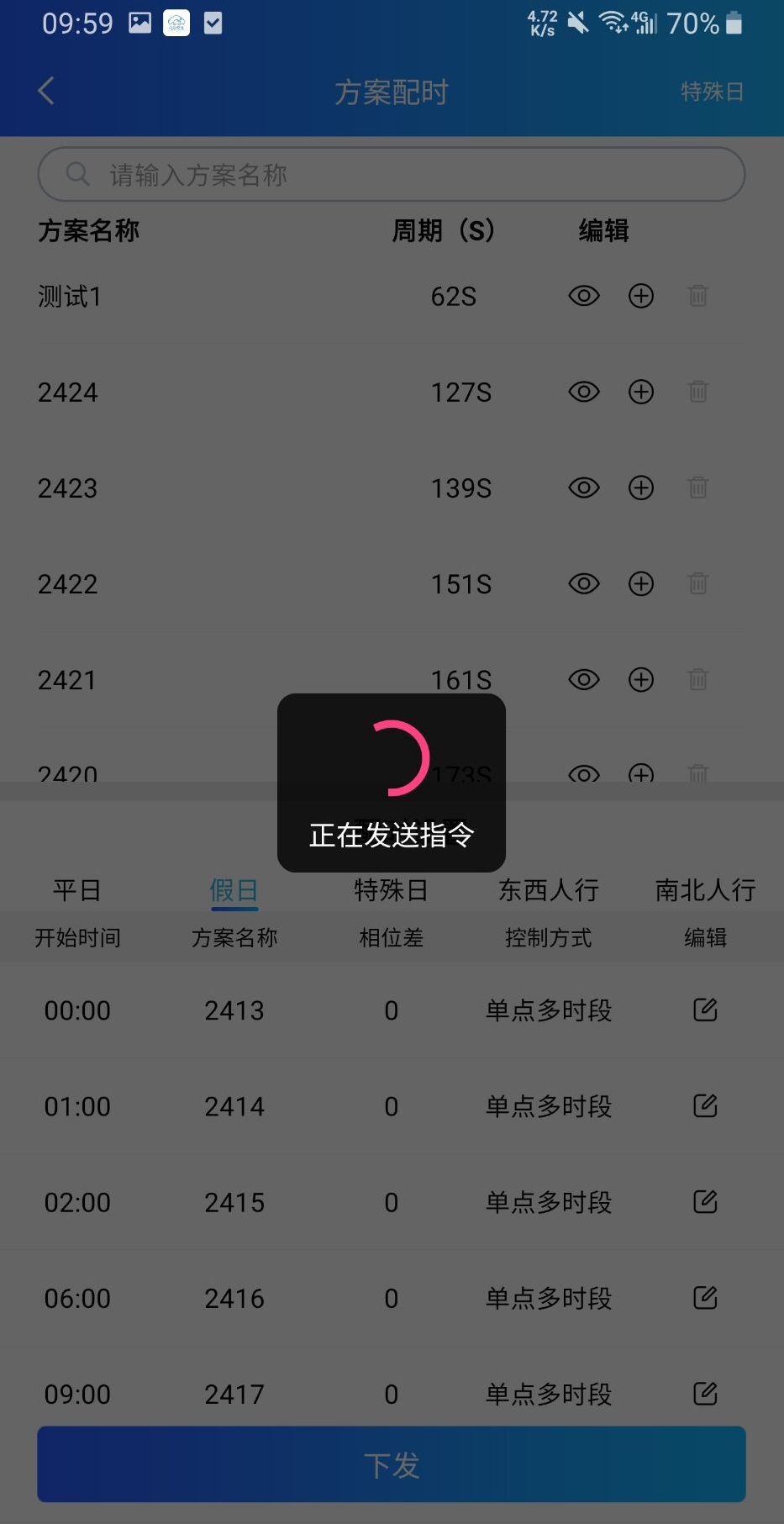Switch to the 南北人行 tab
Viewport: 784px width, 1524px height.
tap(705, 889)
